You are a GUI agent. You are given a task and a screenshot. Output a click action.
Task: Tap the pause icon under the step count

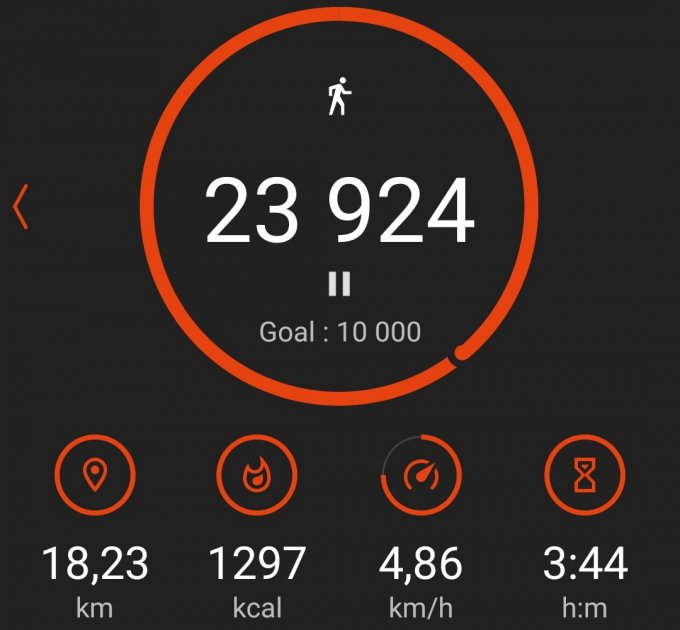(340, 284)
